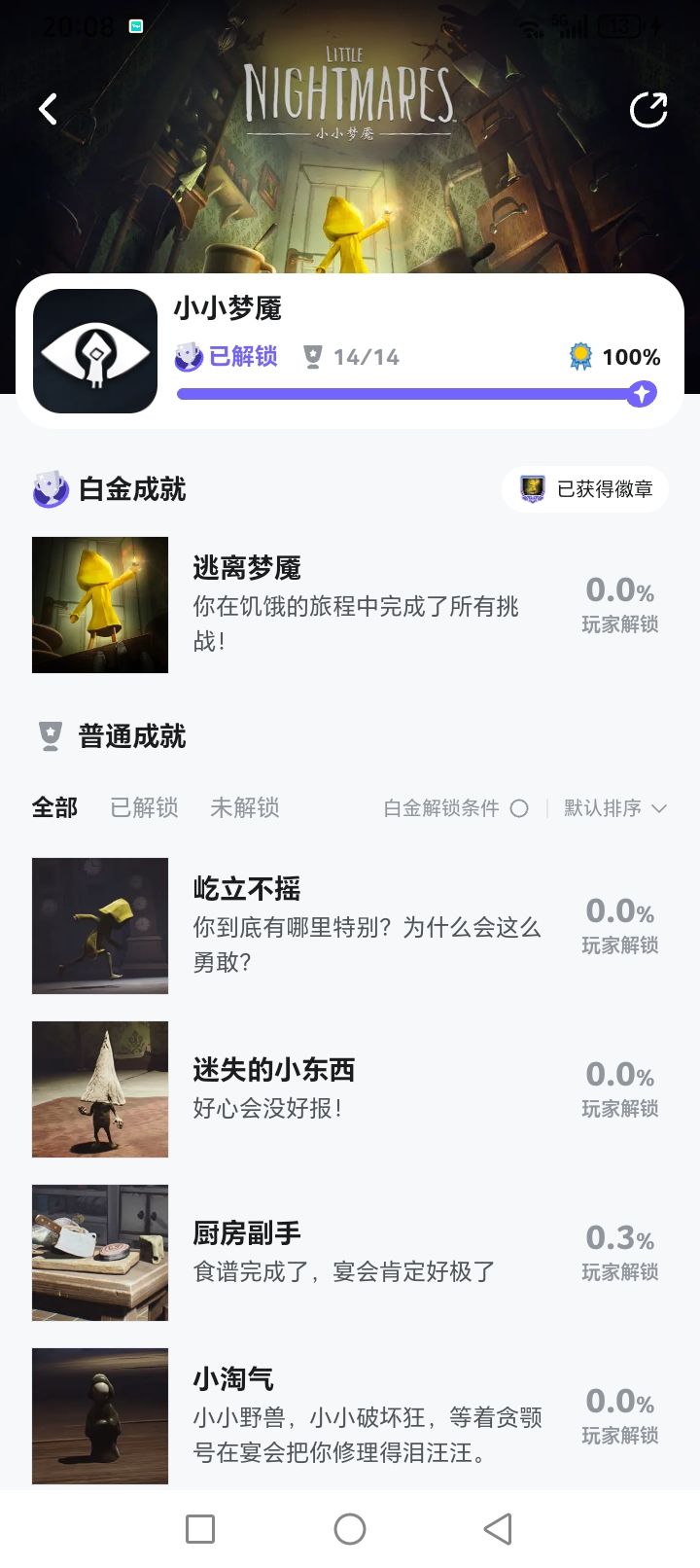Show the 未解锁 achievements
Viewport: 700px width, 1568px height.
244,807
